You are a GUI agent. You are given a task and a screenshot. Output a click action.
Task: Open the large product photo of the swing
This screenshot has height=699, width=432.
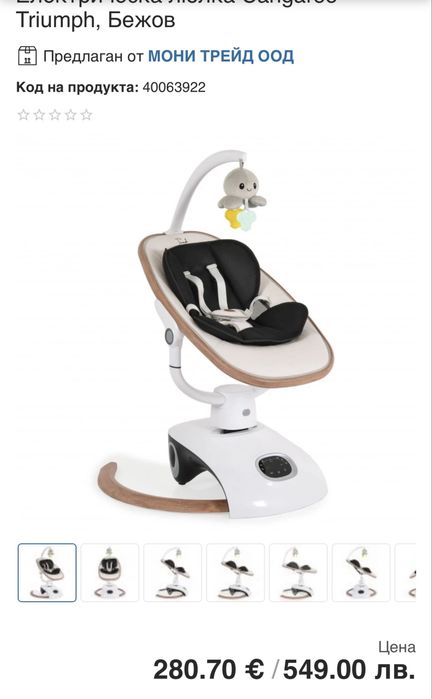click(216, 333)
